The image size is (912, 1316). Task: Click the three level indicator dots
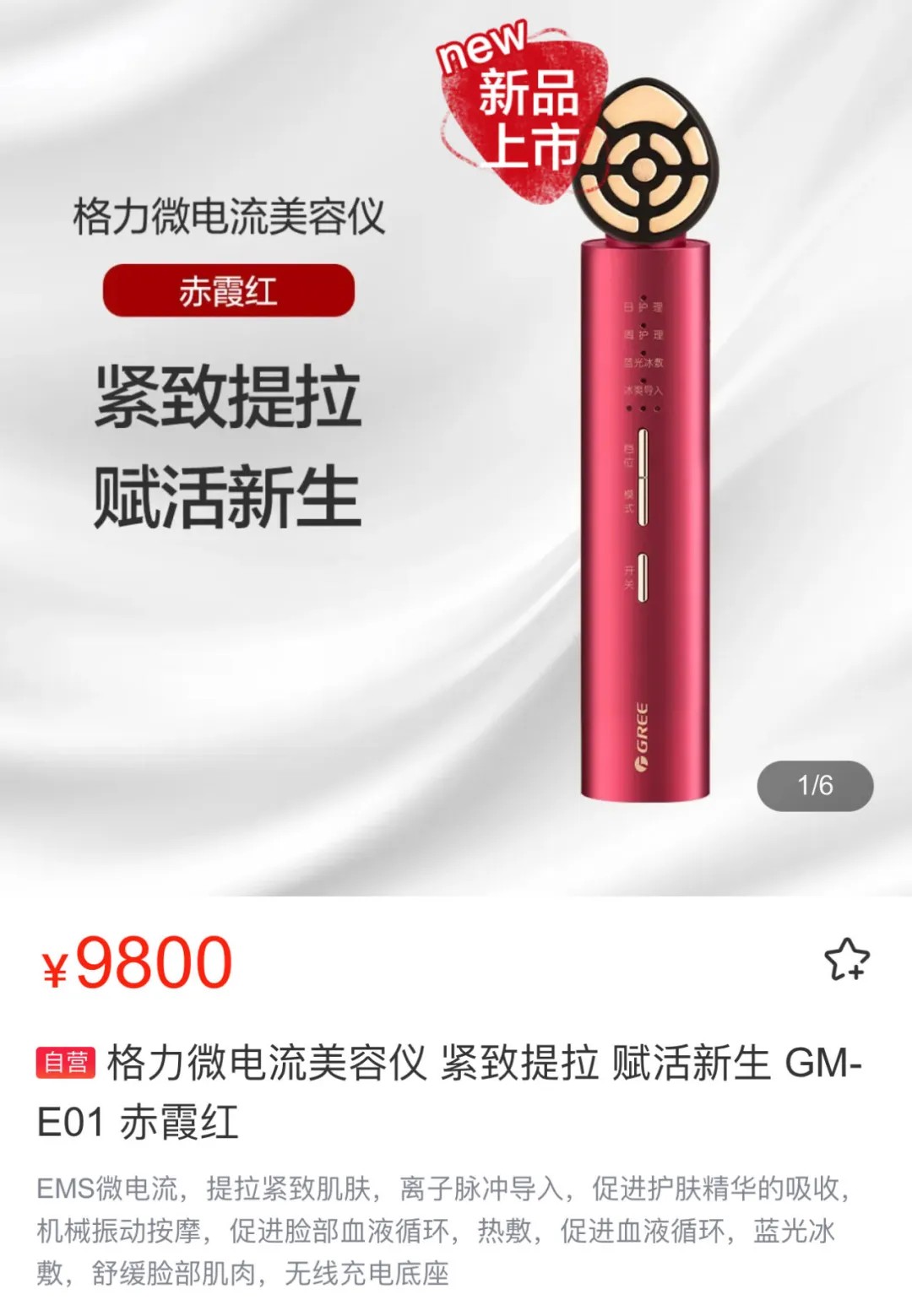point(642,408)
